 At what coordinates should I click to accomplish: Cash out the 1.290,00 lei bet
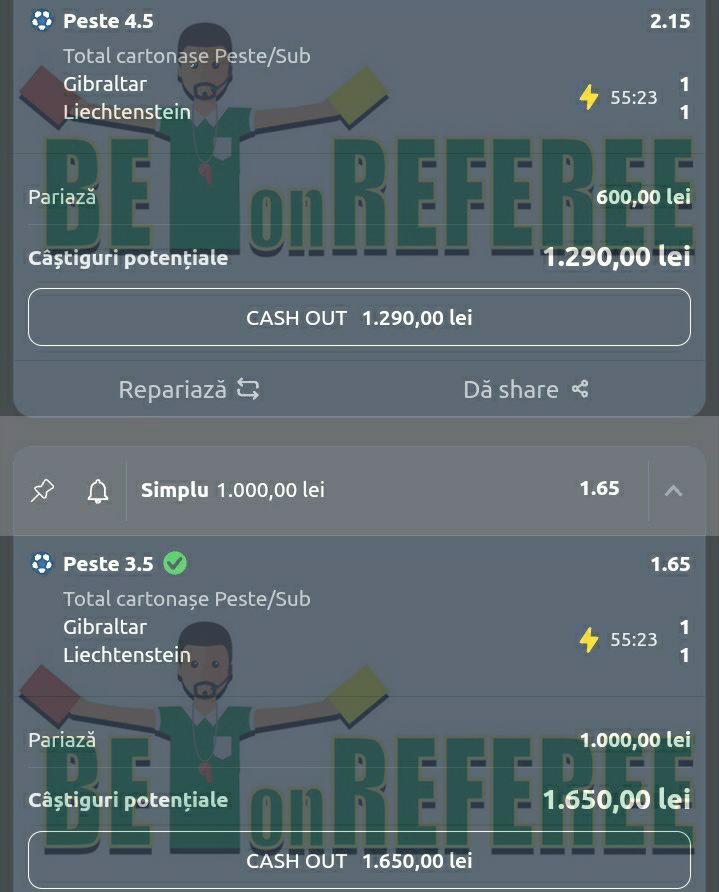(359, 318)
